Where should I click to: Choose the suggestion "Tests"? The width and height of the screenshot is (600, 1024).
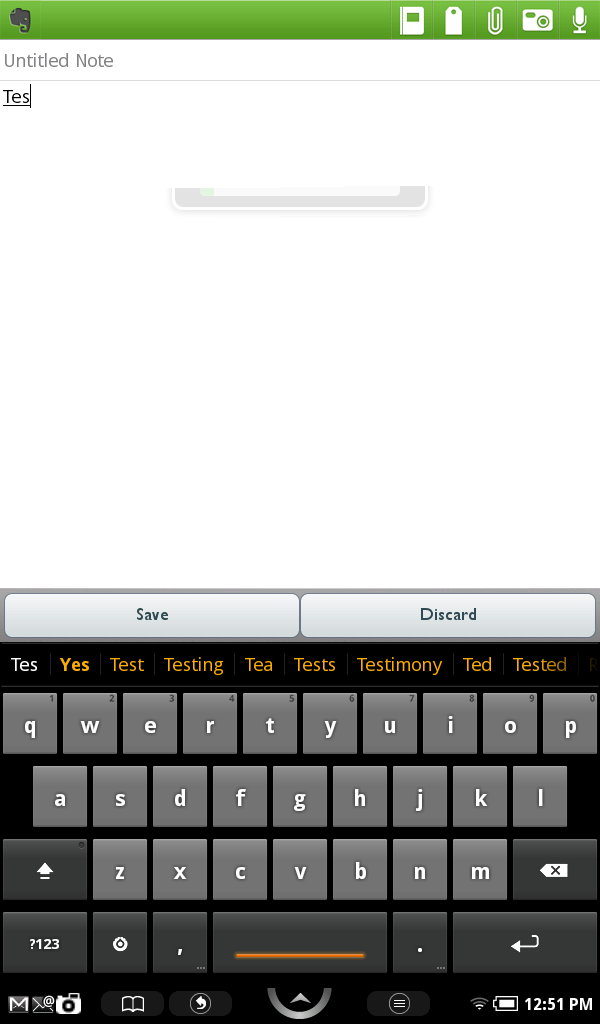click(314, 664)
